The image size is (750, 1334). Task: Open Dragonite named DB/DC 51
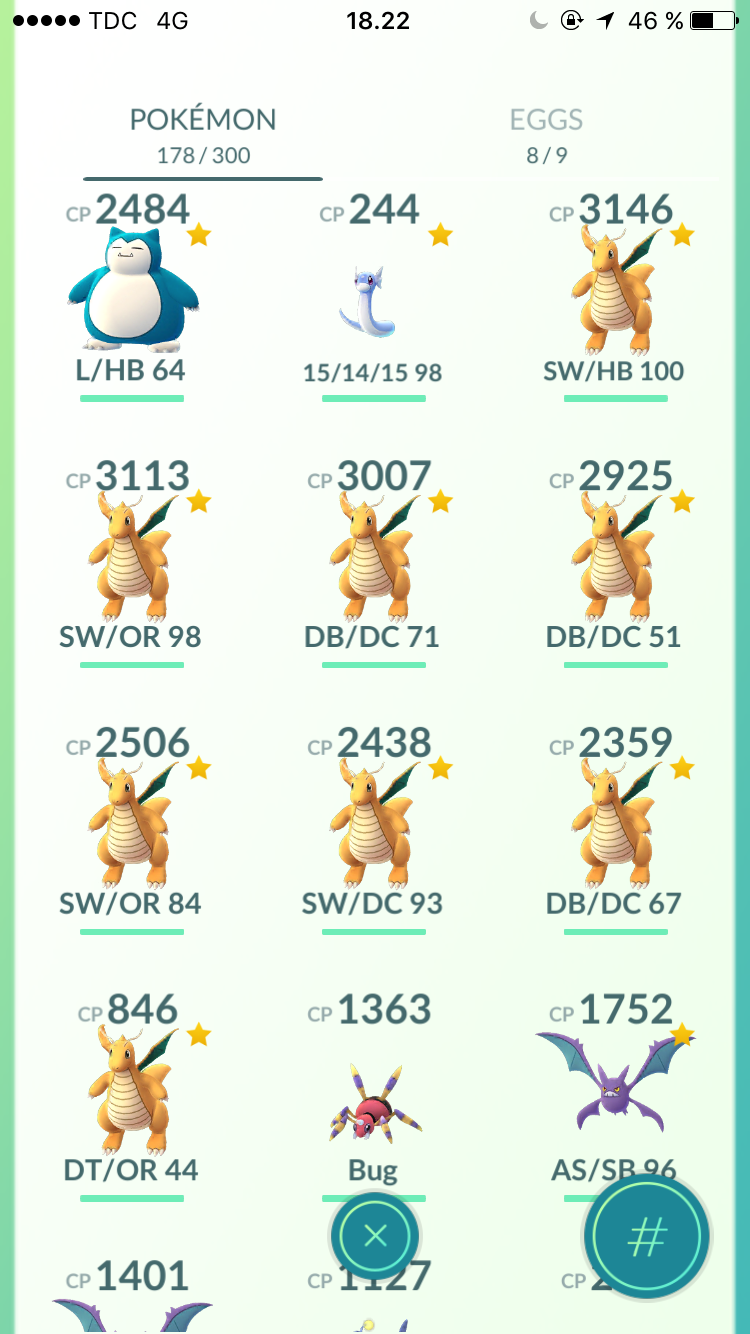point(616,562)
